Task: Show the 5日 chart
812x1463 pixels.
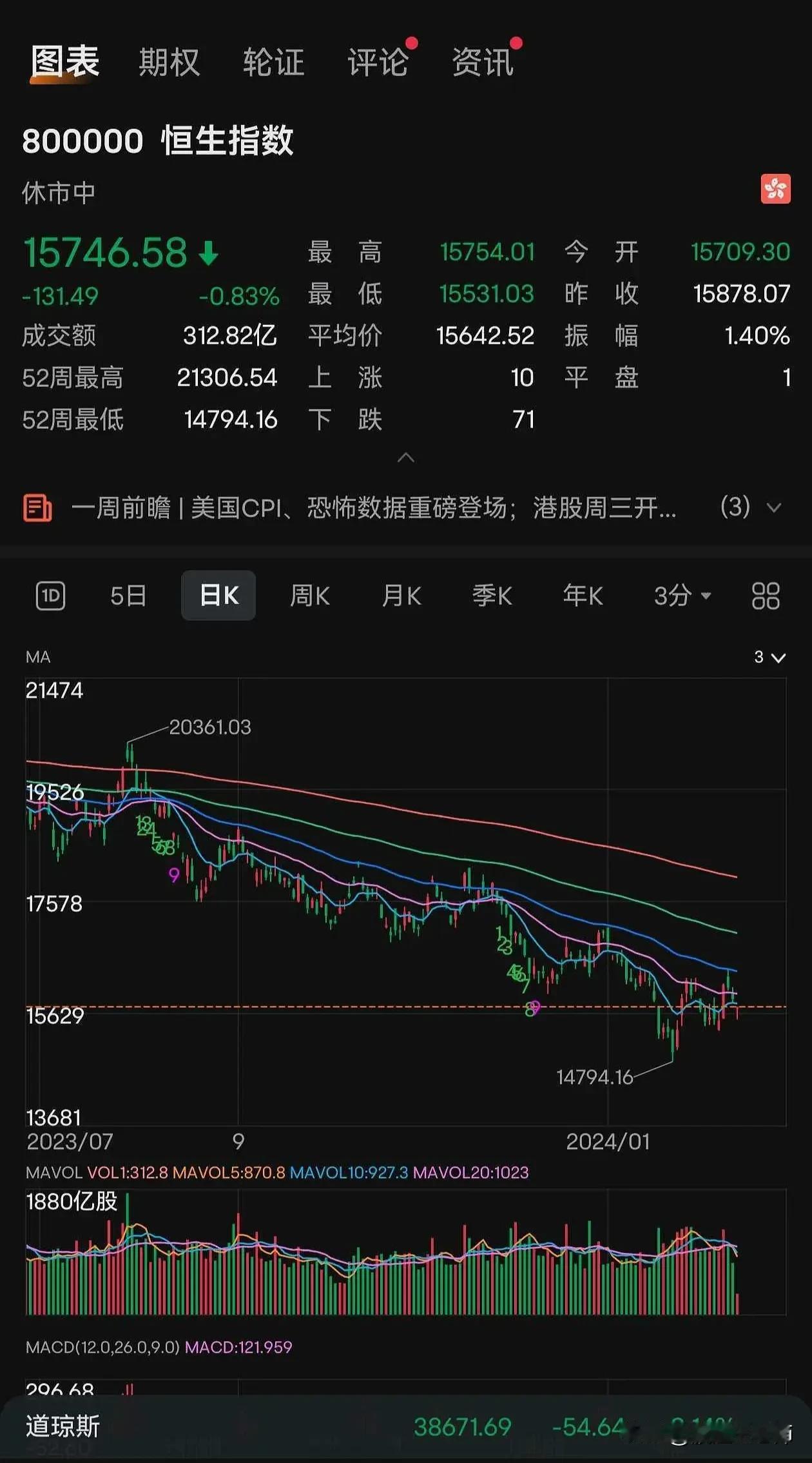Action: tap(128, 595)
